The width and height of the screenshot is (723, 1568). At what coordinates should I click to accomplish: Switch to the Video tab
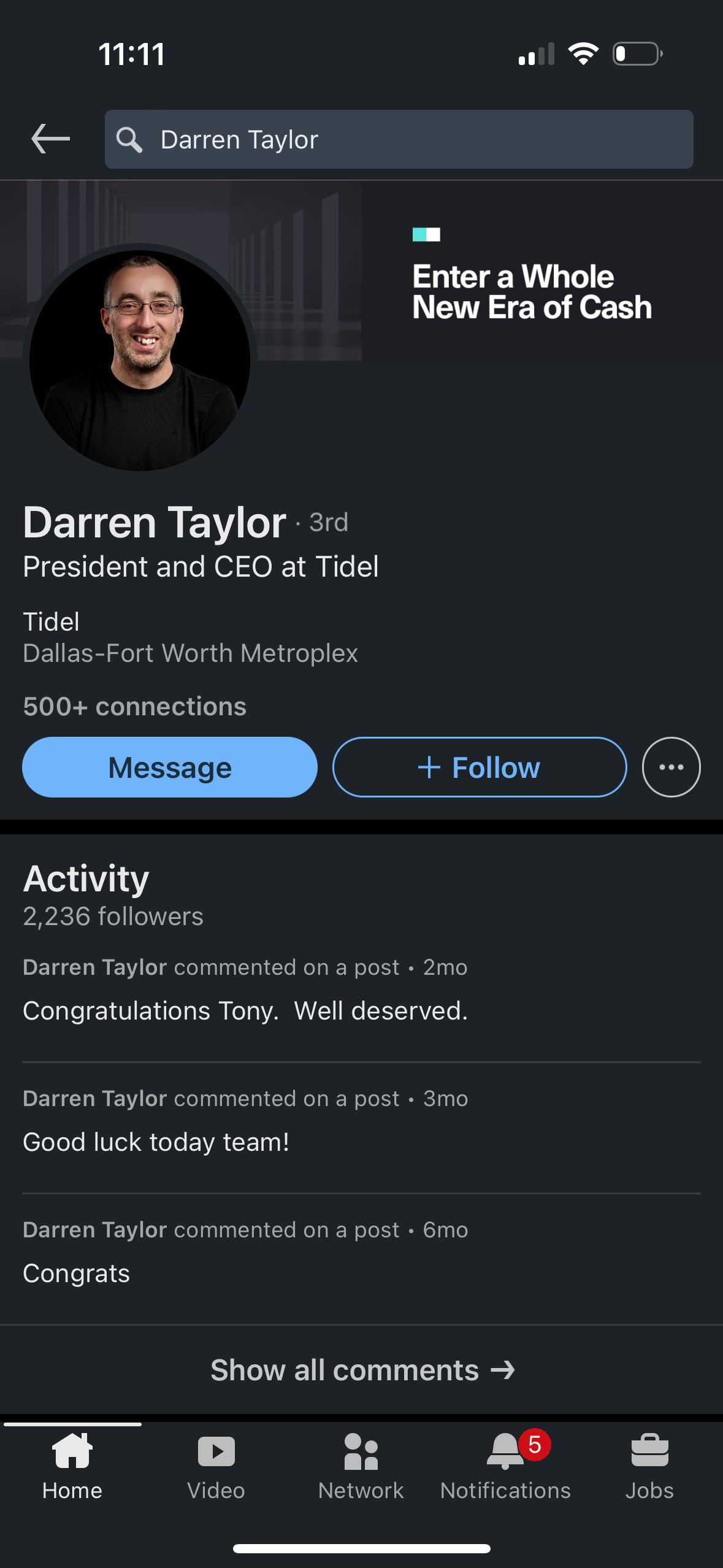coord(216,1467)
